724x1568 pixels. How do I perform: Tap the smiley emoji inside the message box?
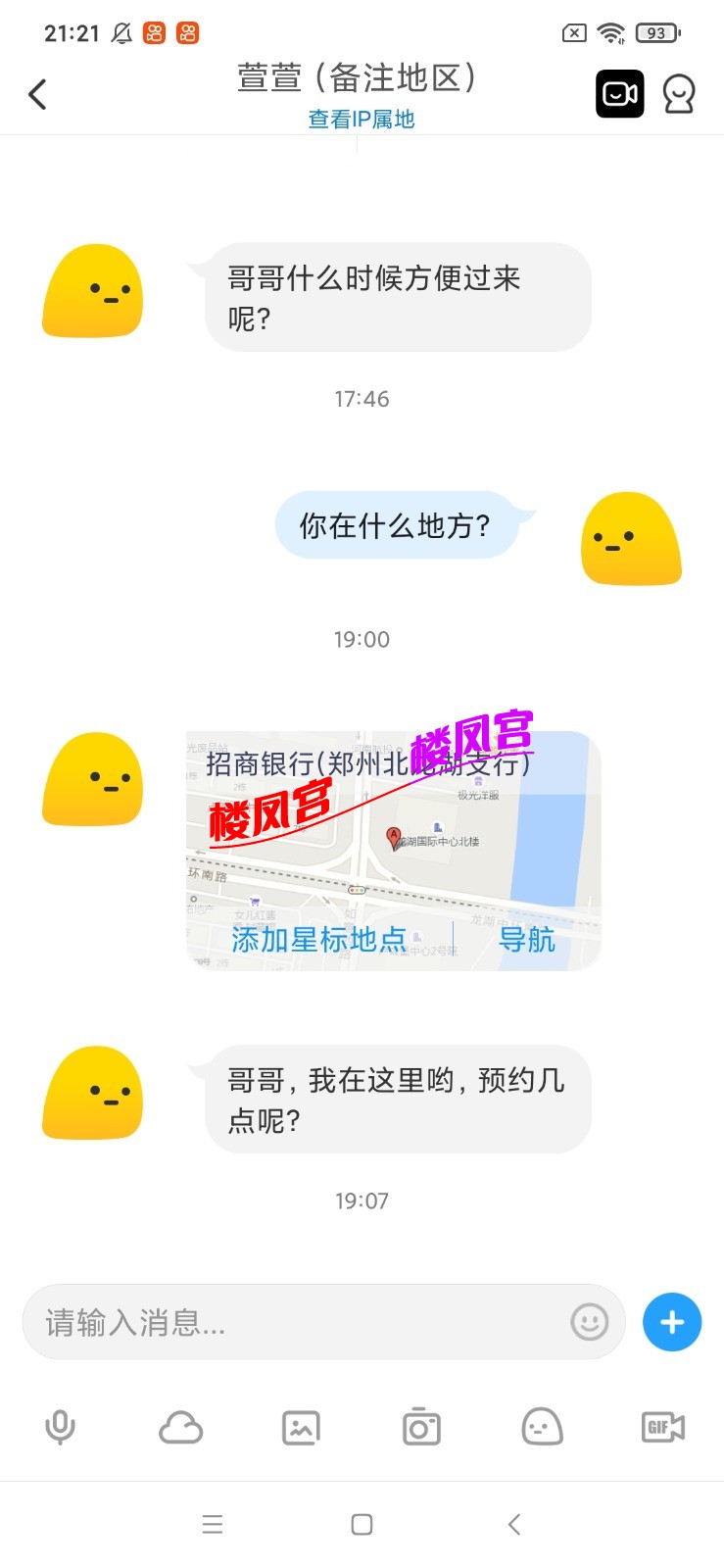point(588,1322)
